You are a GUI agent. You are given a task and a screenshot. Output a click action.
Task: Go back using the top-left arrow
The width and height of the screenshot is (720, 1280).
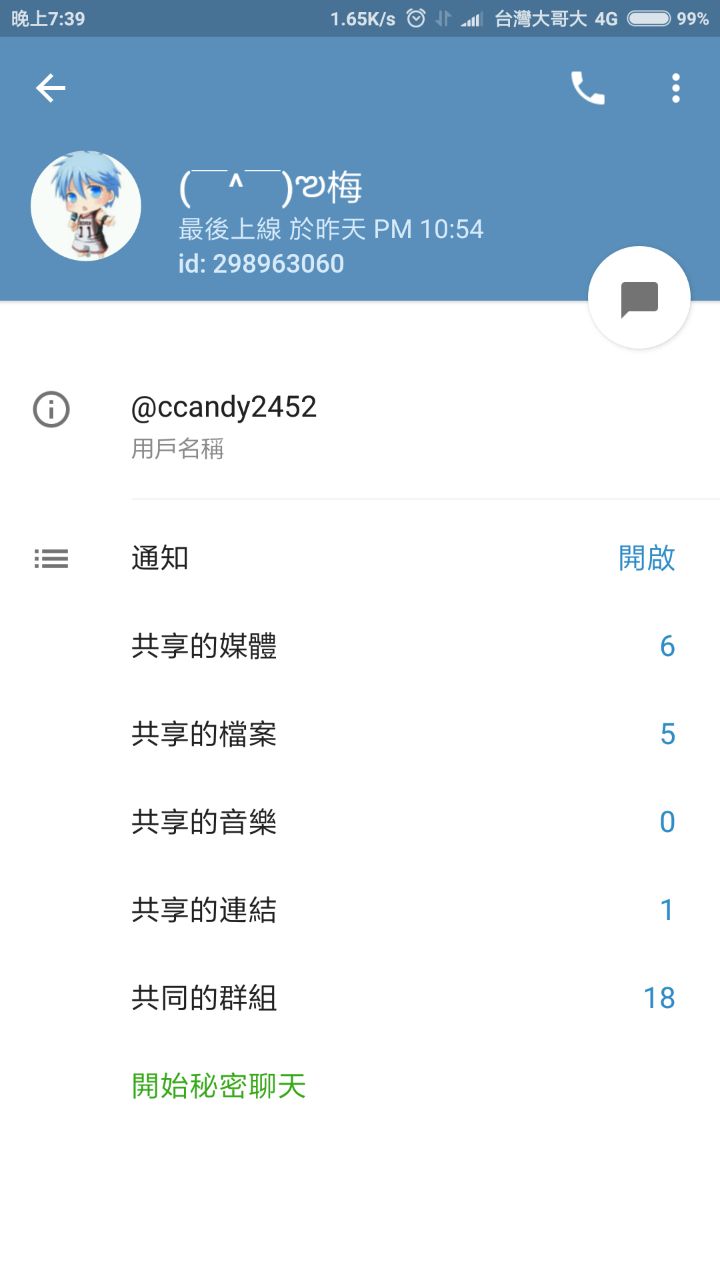(50, 89)
